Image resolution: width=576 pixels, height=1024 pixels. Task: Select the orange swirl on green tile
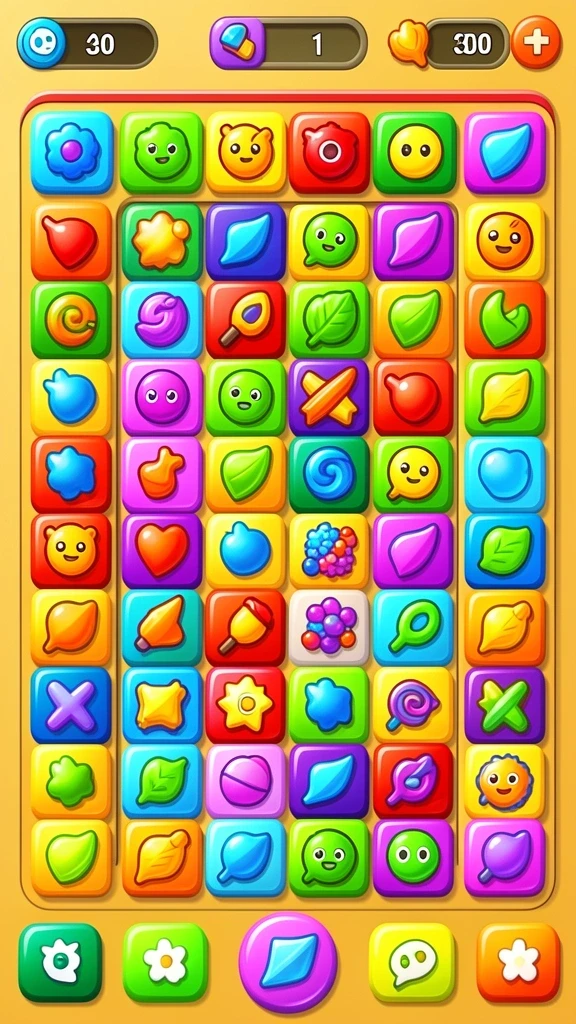click(x=71, y=319)
